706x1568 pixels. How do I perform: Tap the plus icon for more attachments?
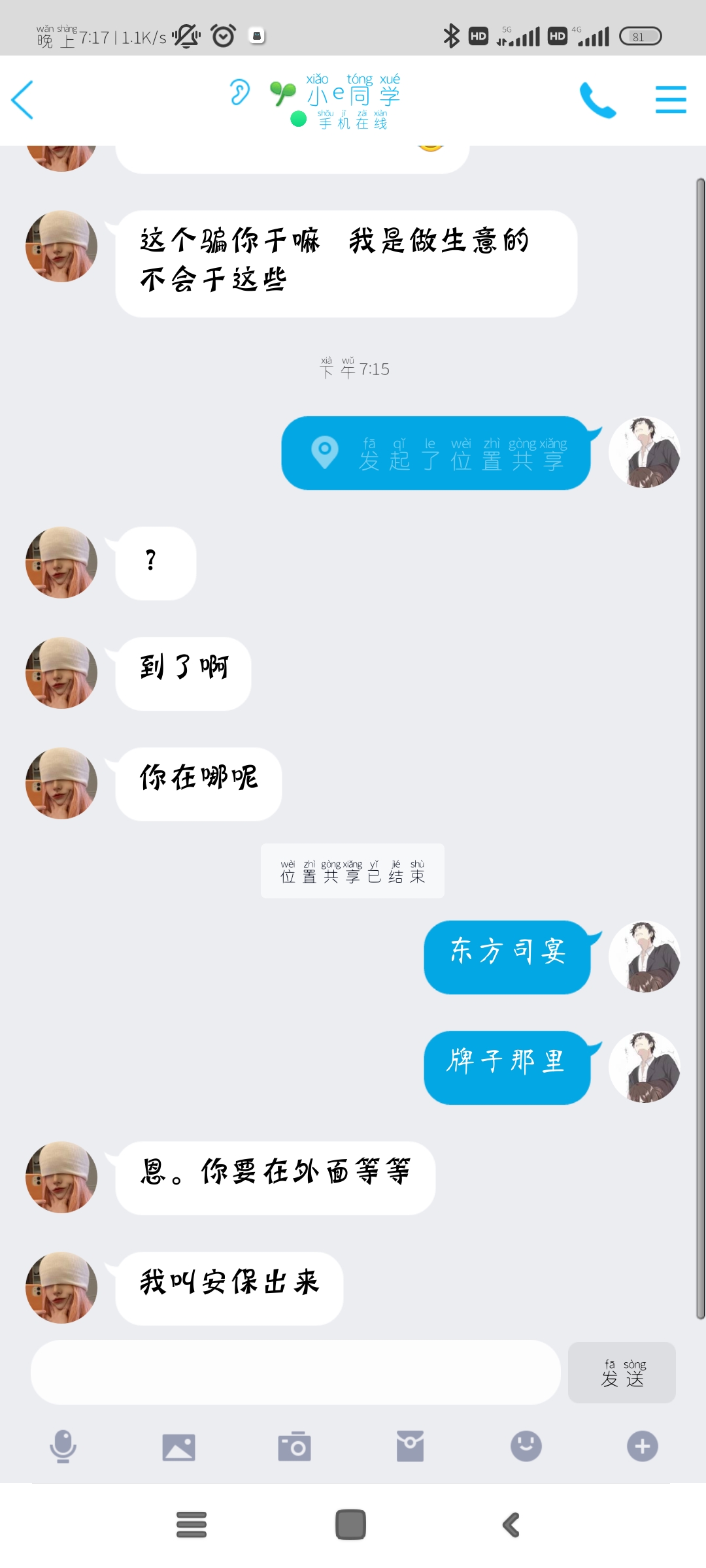click(x=641, y=1446)
